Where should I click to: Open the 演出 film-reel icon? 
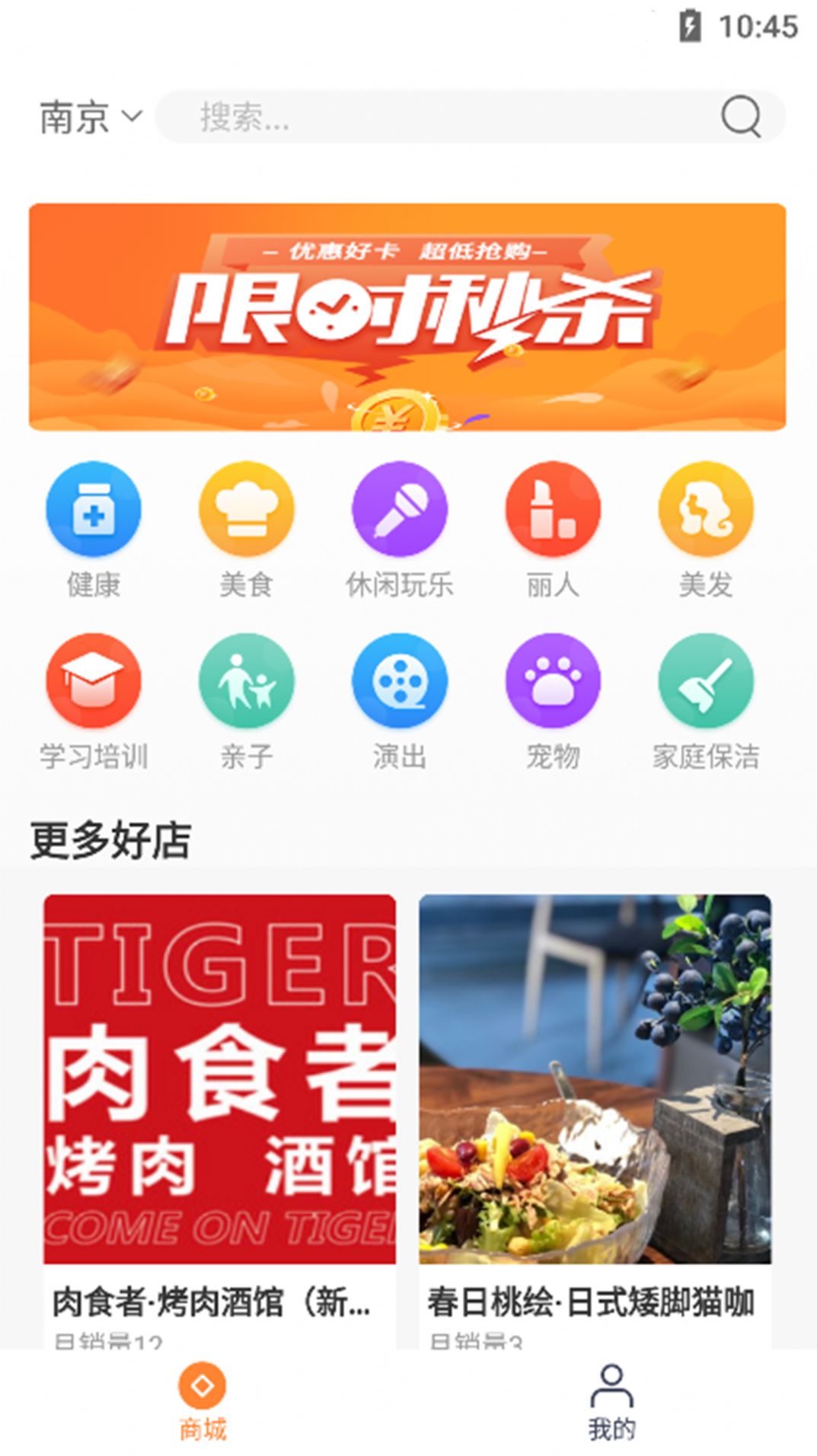(x=398, y=681)
